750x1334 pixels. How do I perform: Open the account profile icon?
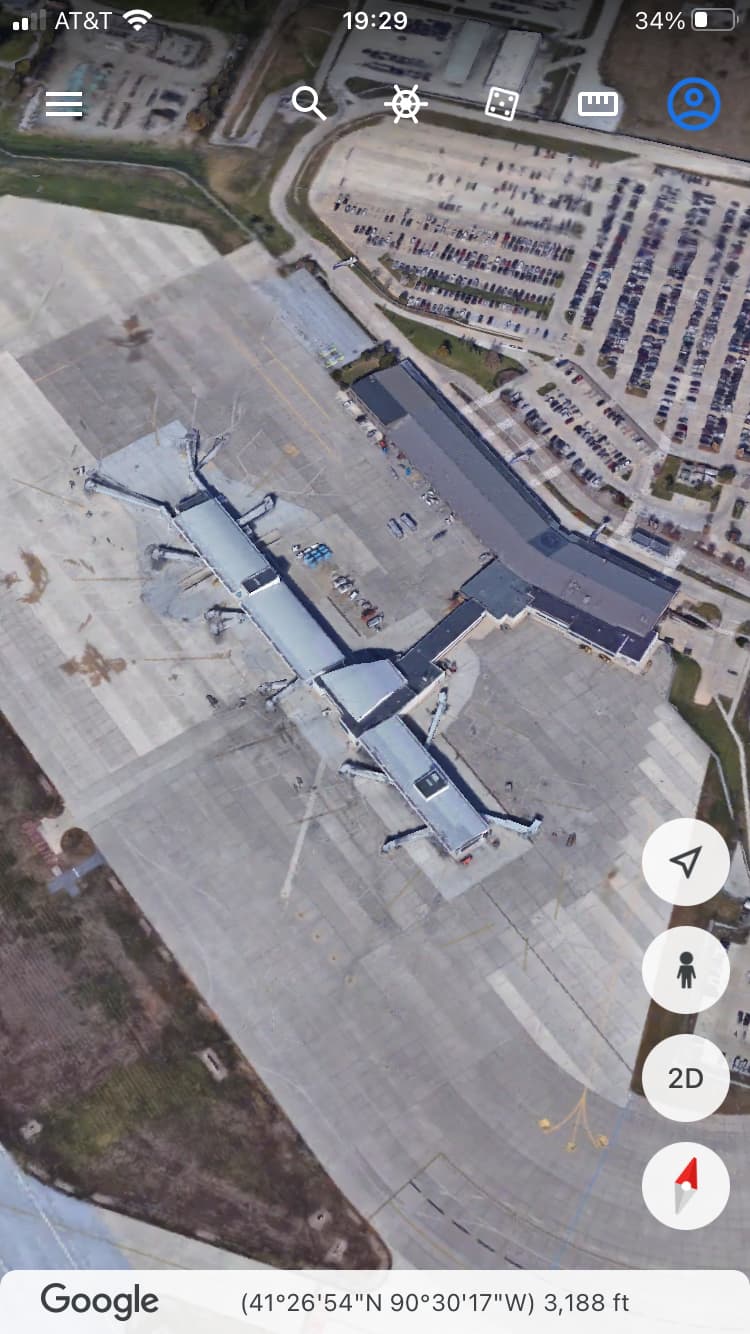694,104
